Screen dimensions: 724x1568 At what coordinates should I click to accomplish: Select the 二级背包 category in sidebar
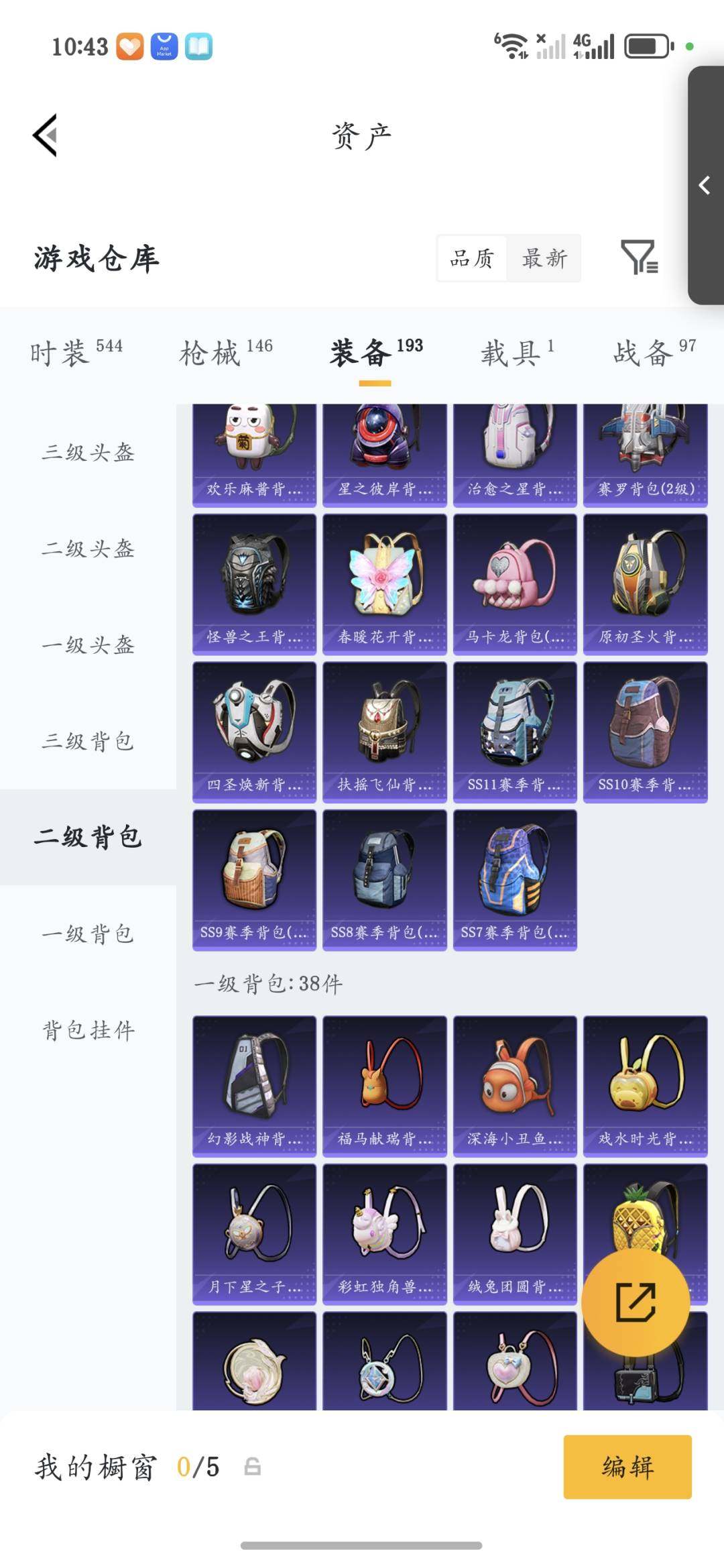tap(88, 838)
